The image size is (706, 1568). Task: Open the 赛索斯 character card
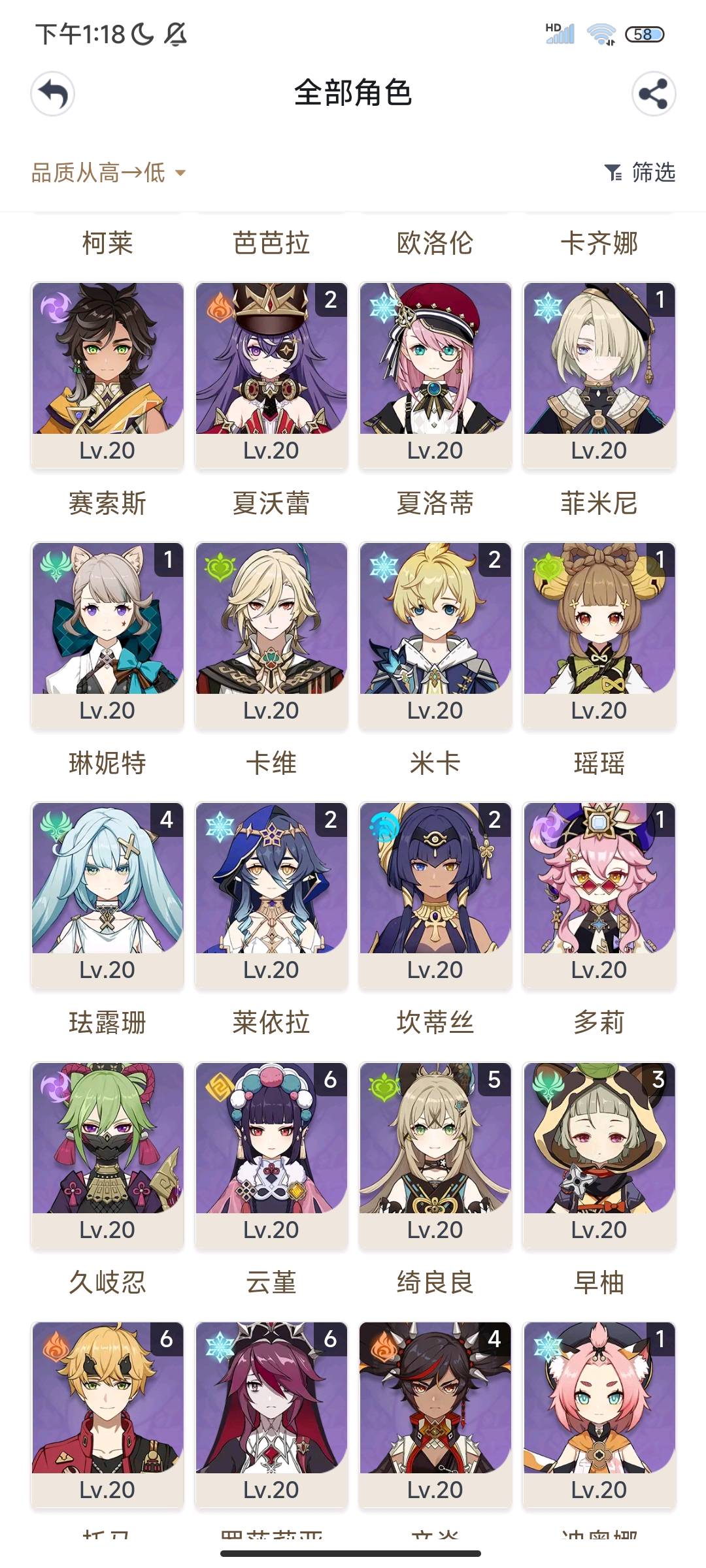[107, 375]
